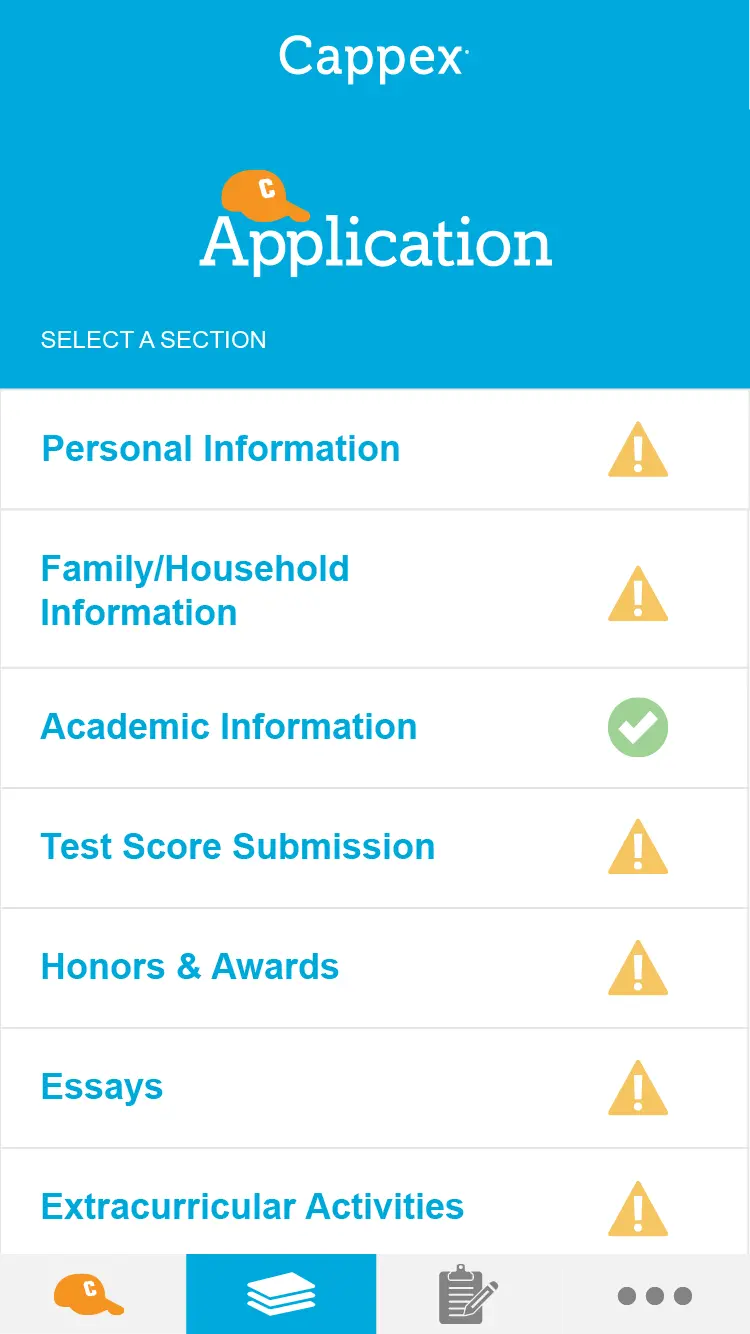Go to Test Score Submission
Image resolution: width=750 pixels, height=1334 pixels.
point(238,847)
